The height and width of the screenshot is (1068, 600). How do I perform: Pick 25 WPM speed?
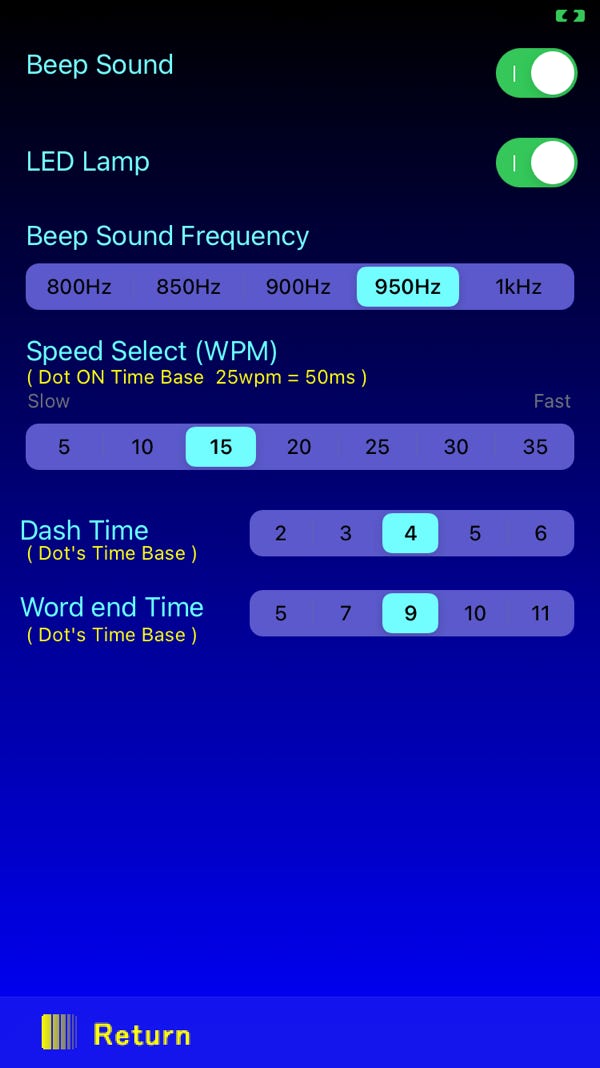point(377,447)
